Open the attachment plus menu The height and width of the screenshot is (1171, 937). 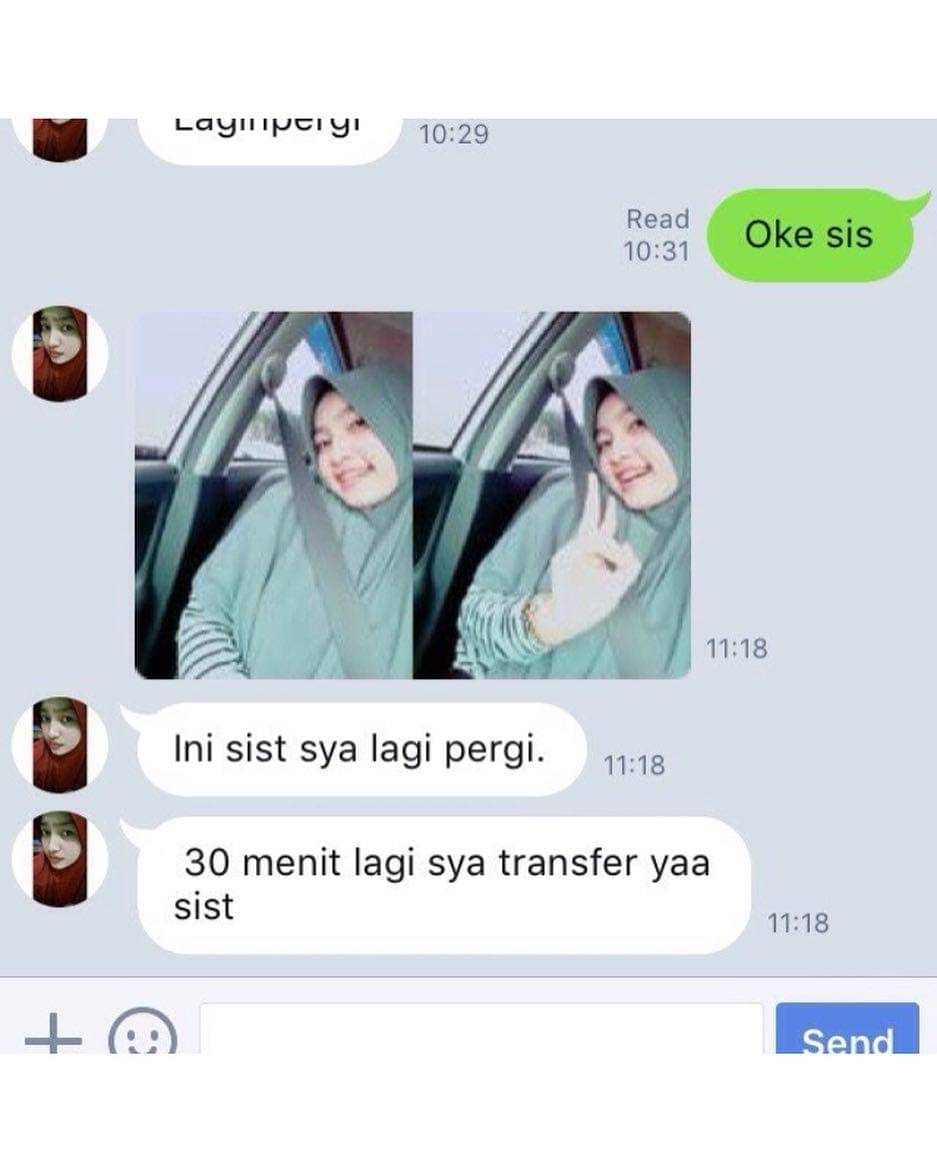(x=52, y=1036)
